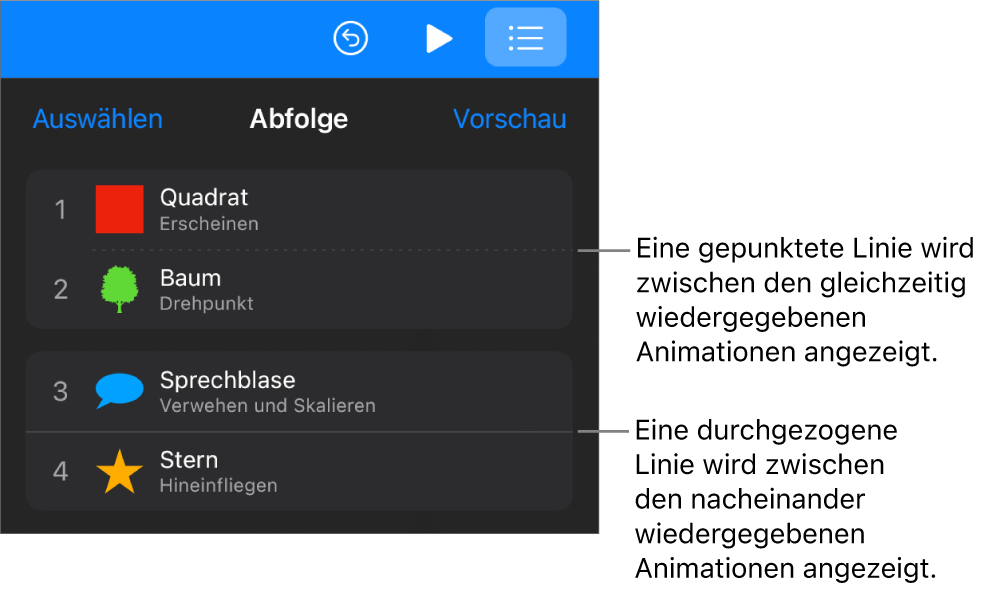
Task: Tap Auswählen to select animations
Action: tap(98, 119)
